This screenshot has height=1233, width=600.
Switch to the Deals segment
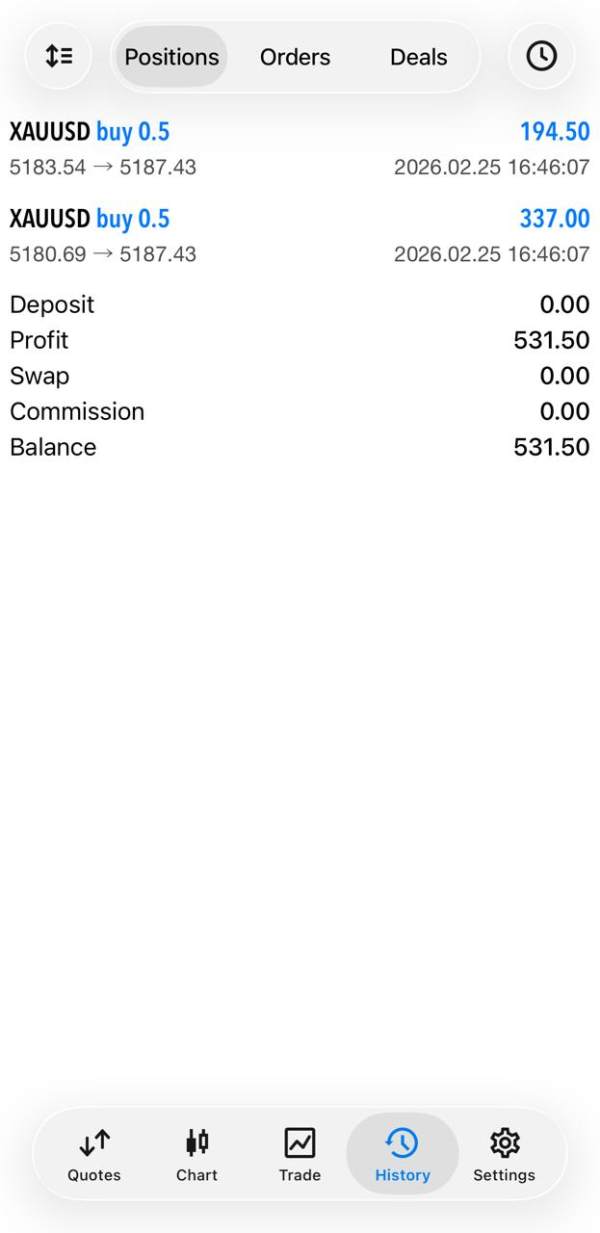tap(418, 57)
